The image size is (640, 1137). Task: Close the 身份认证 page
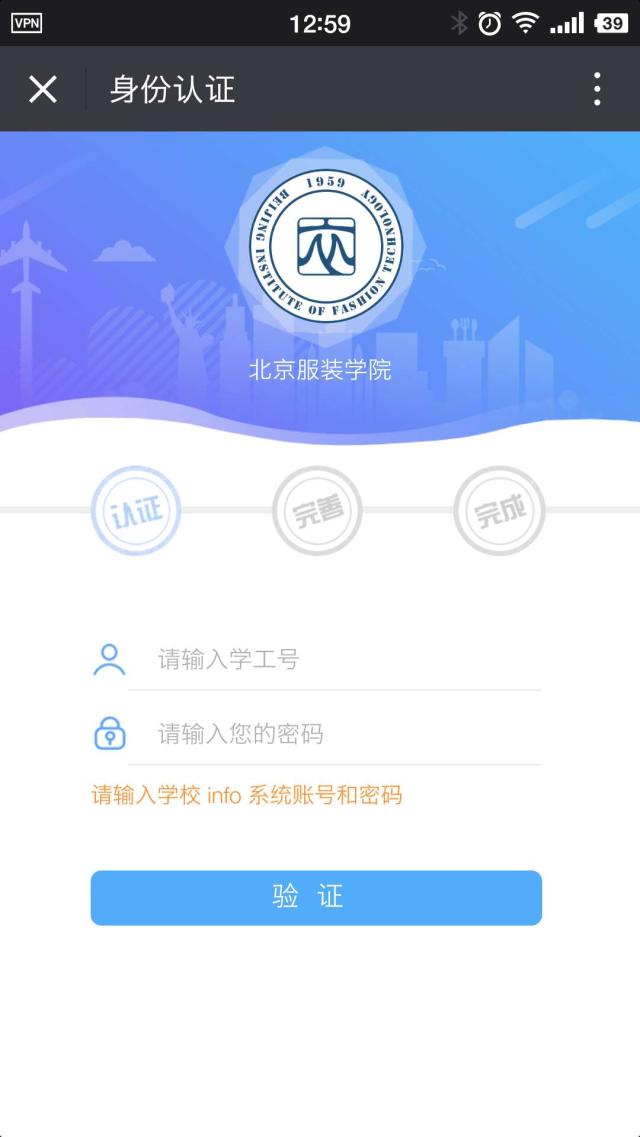43,89
